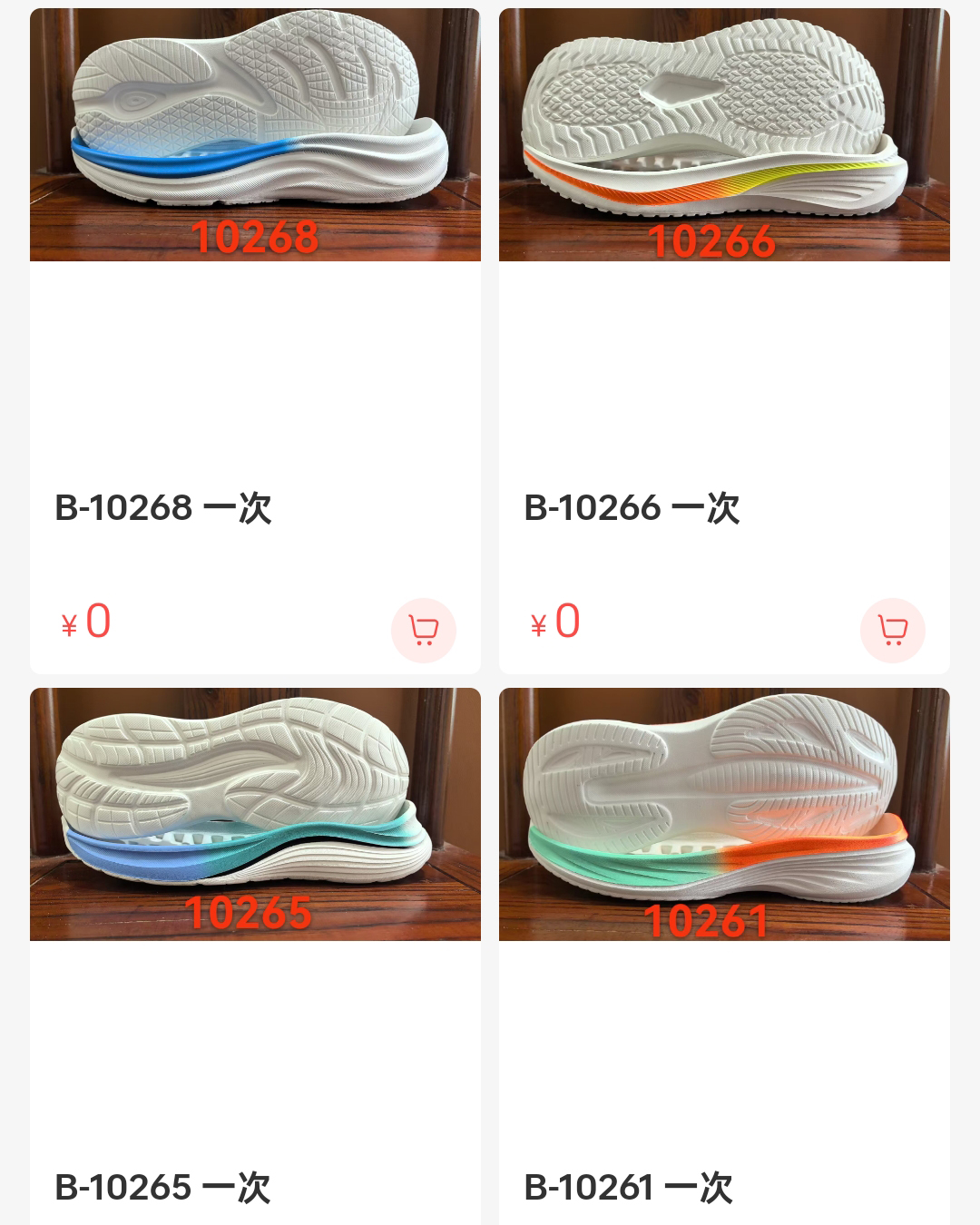View the B-10265 一次 sole product
Screen dimensions: 980x1225
tap(255, 815)
